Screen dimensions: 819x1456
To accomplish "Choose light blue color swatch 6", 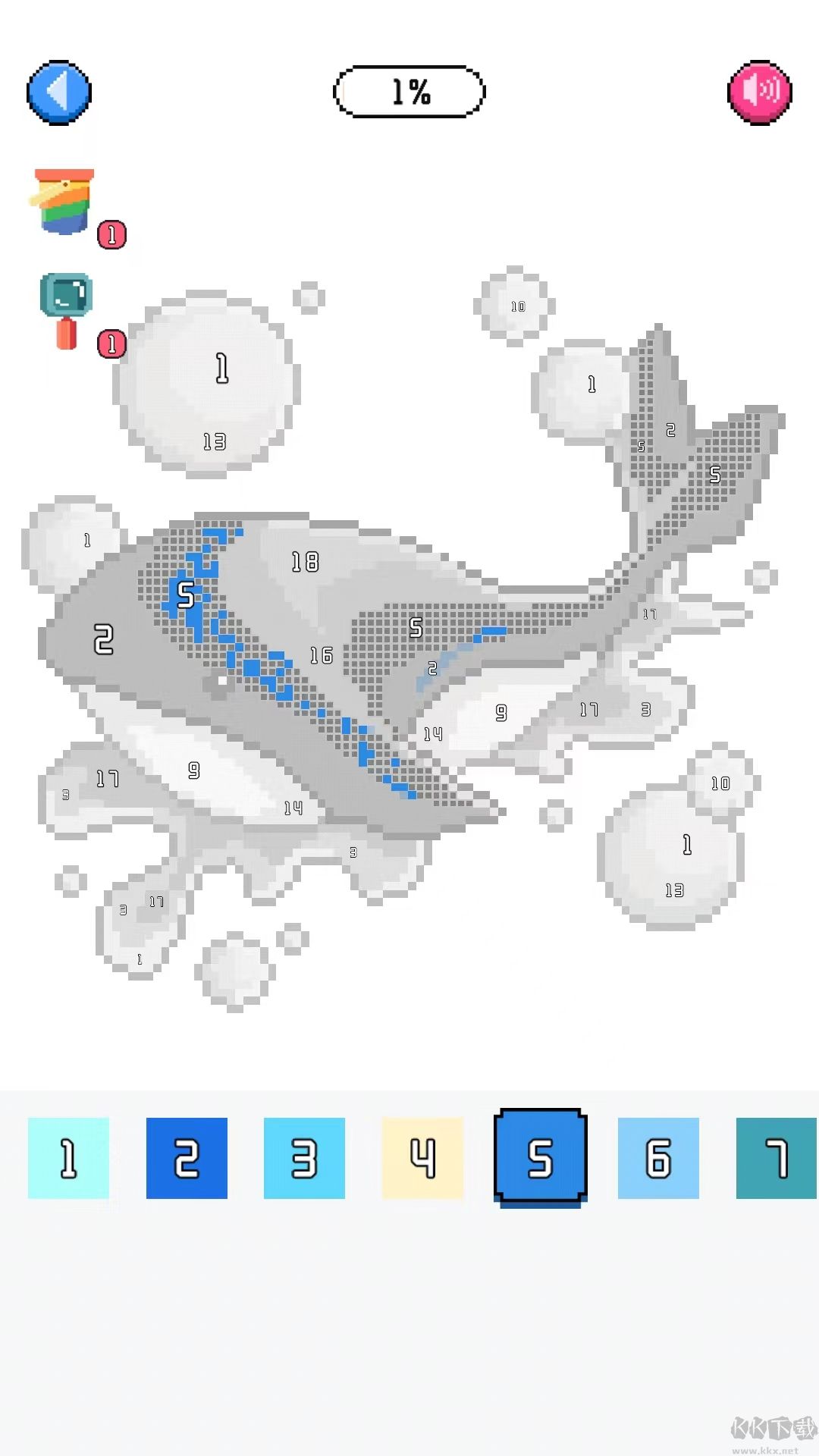I will tap(658, 1158).
